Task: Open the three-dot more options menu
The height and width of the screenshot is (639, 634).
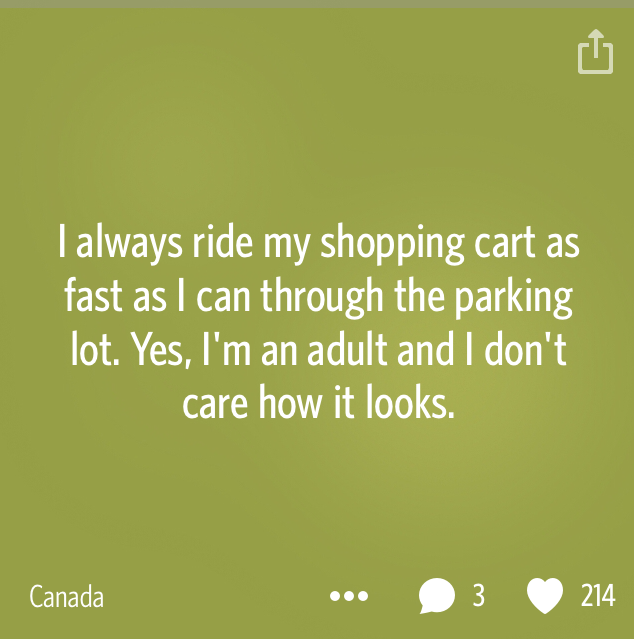Action: [x=349, y=597]
